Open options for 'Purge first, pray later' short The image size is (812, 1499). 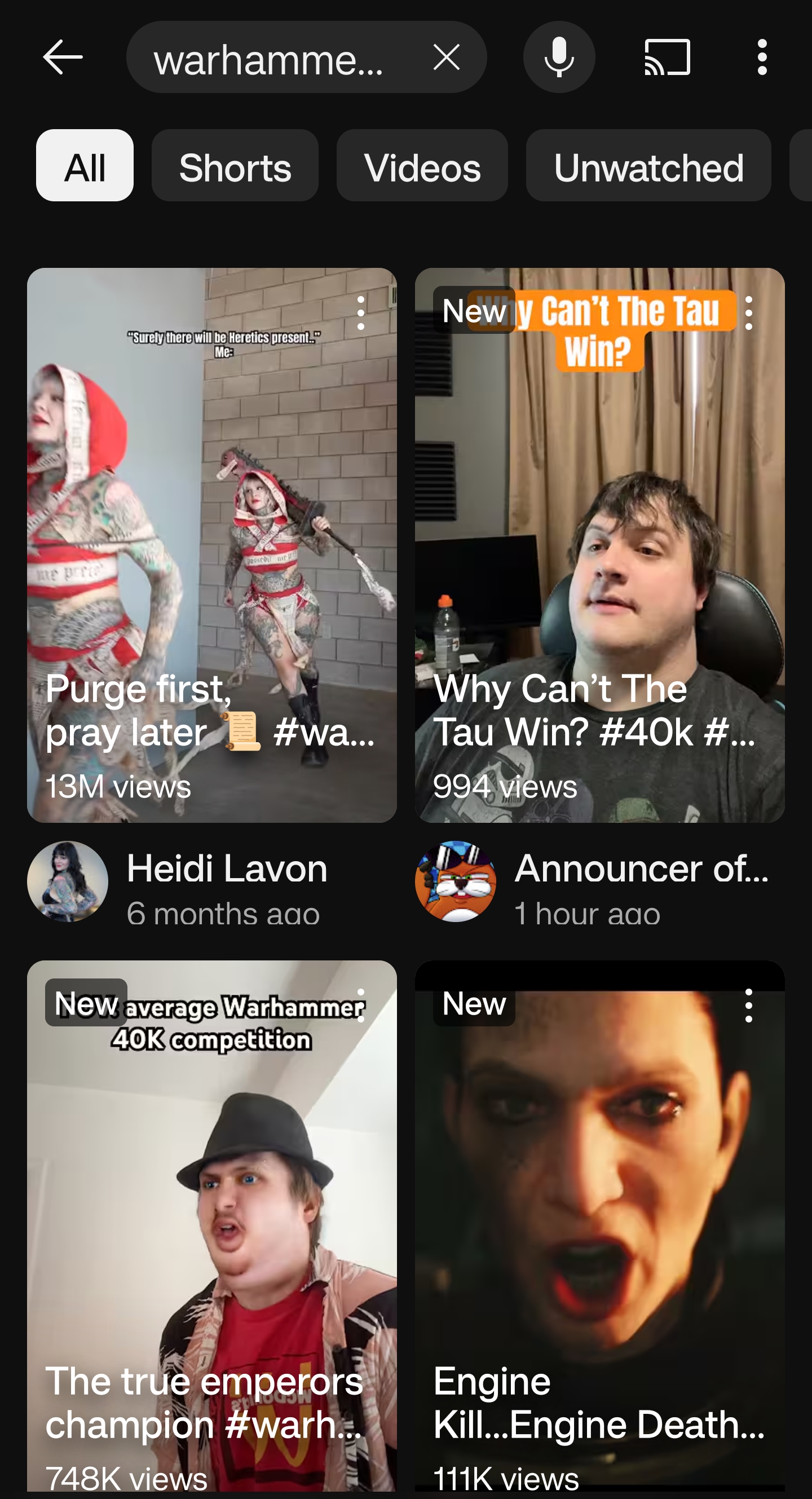[361, 313]
